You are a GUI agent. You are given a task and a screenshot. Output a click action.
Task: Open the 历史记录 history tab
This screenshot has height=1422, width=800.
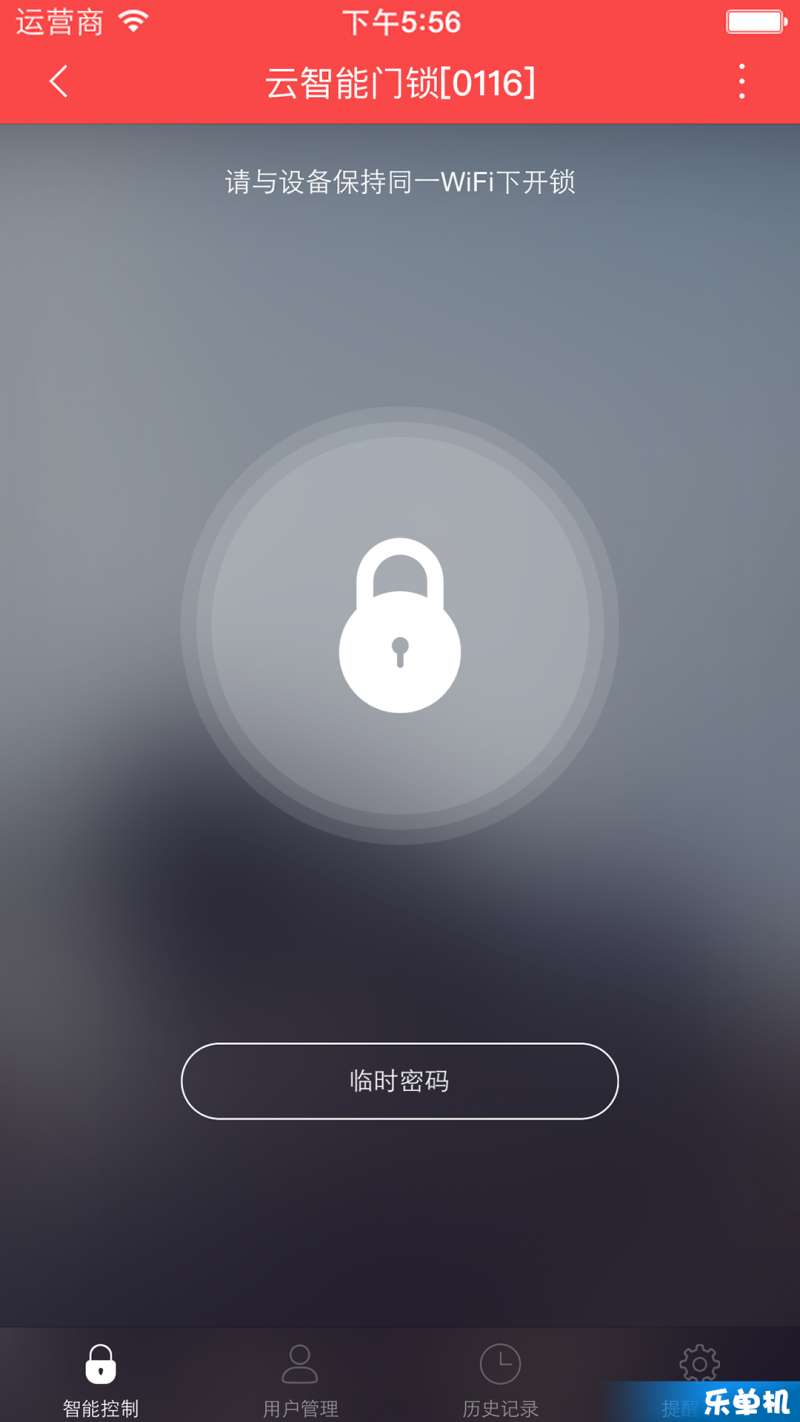[x=500, y=1380]
